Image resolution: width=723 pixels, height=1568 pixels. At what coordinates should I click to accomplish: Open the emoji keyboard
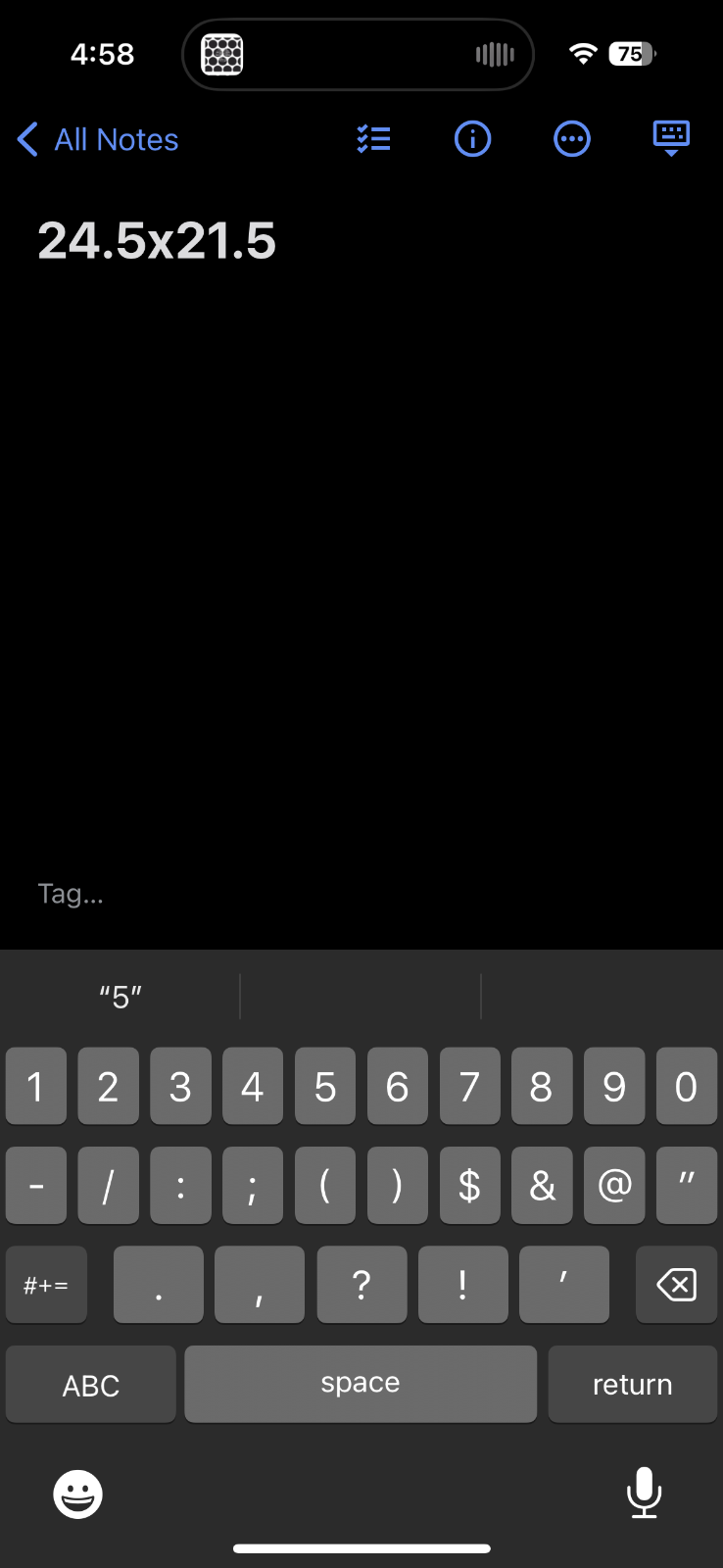click(x=77, y=1494)
